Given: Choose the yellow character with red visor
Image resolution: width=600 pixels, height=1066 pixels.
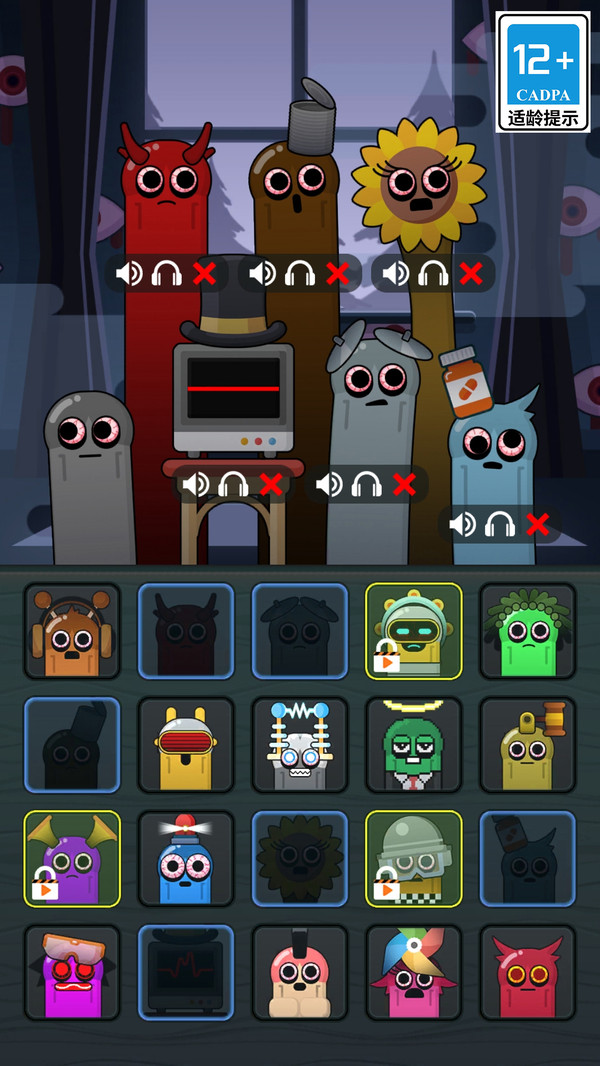Looking at the screenshot, I should [186, 745].
